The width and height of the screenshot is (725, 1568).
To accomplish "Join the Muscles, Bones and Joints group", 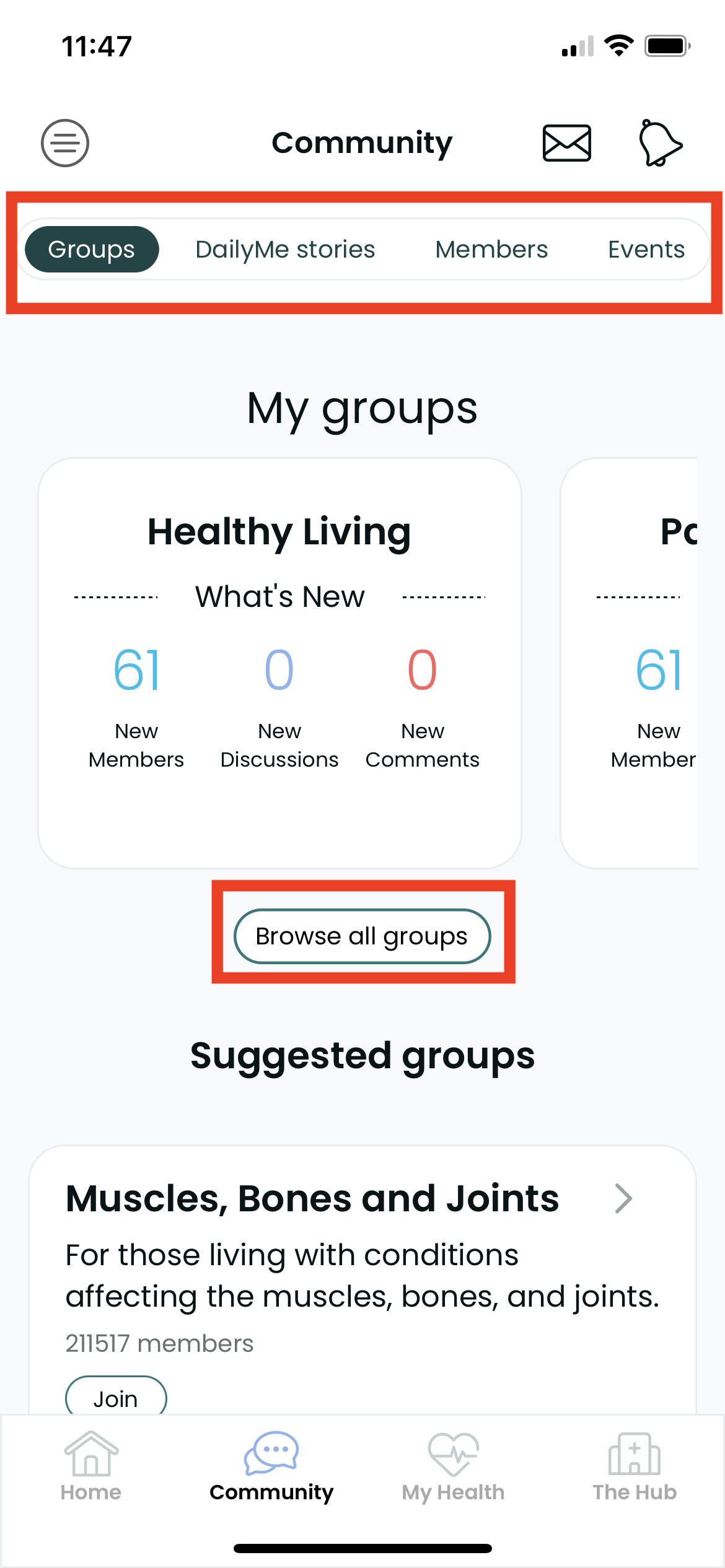I will (x=116, y=1397).
